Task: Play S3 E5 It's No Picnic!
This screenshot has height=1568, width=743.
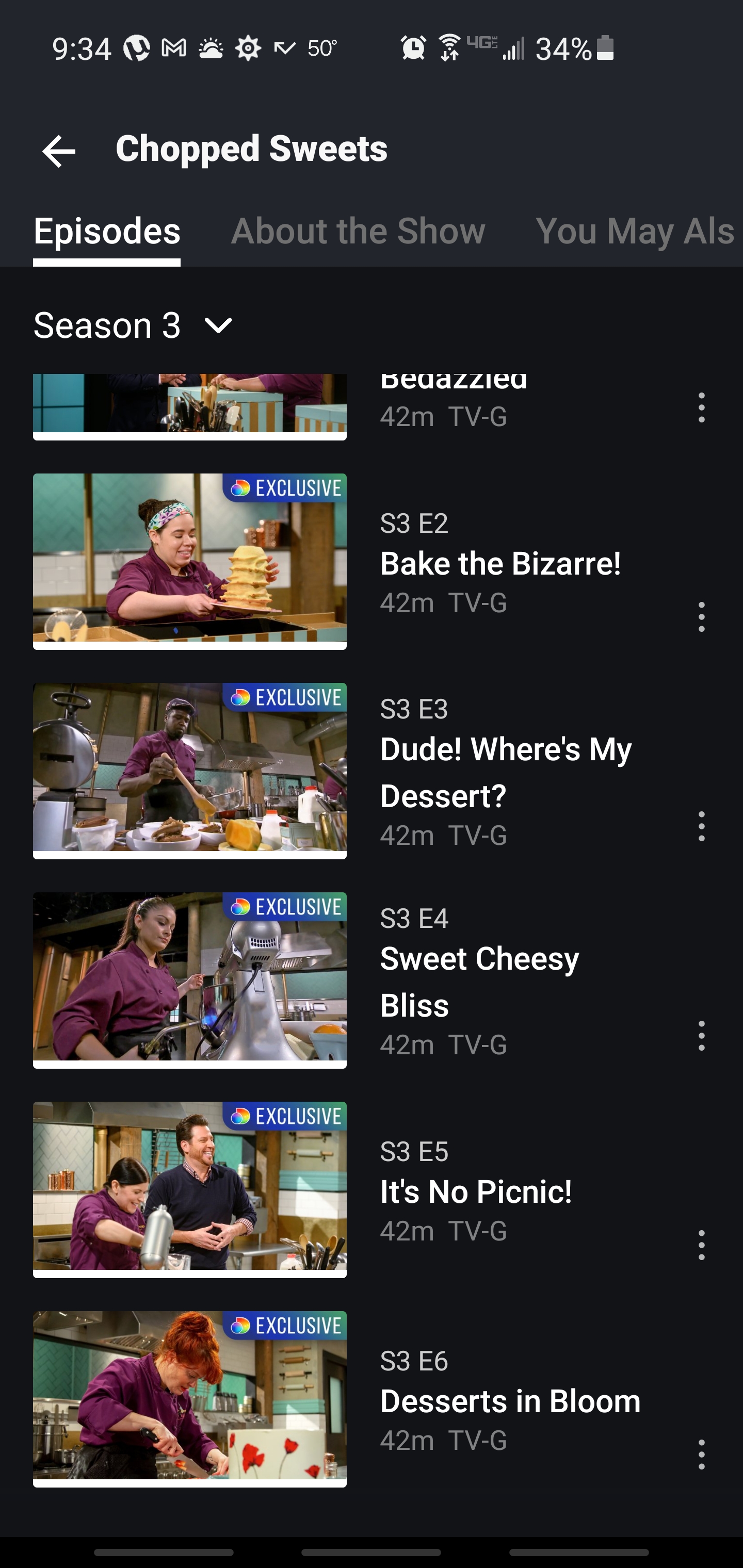Action: 189,1188
